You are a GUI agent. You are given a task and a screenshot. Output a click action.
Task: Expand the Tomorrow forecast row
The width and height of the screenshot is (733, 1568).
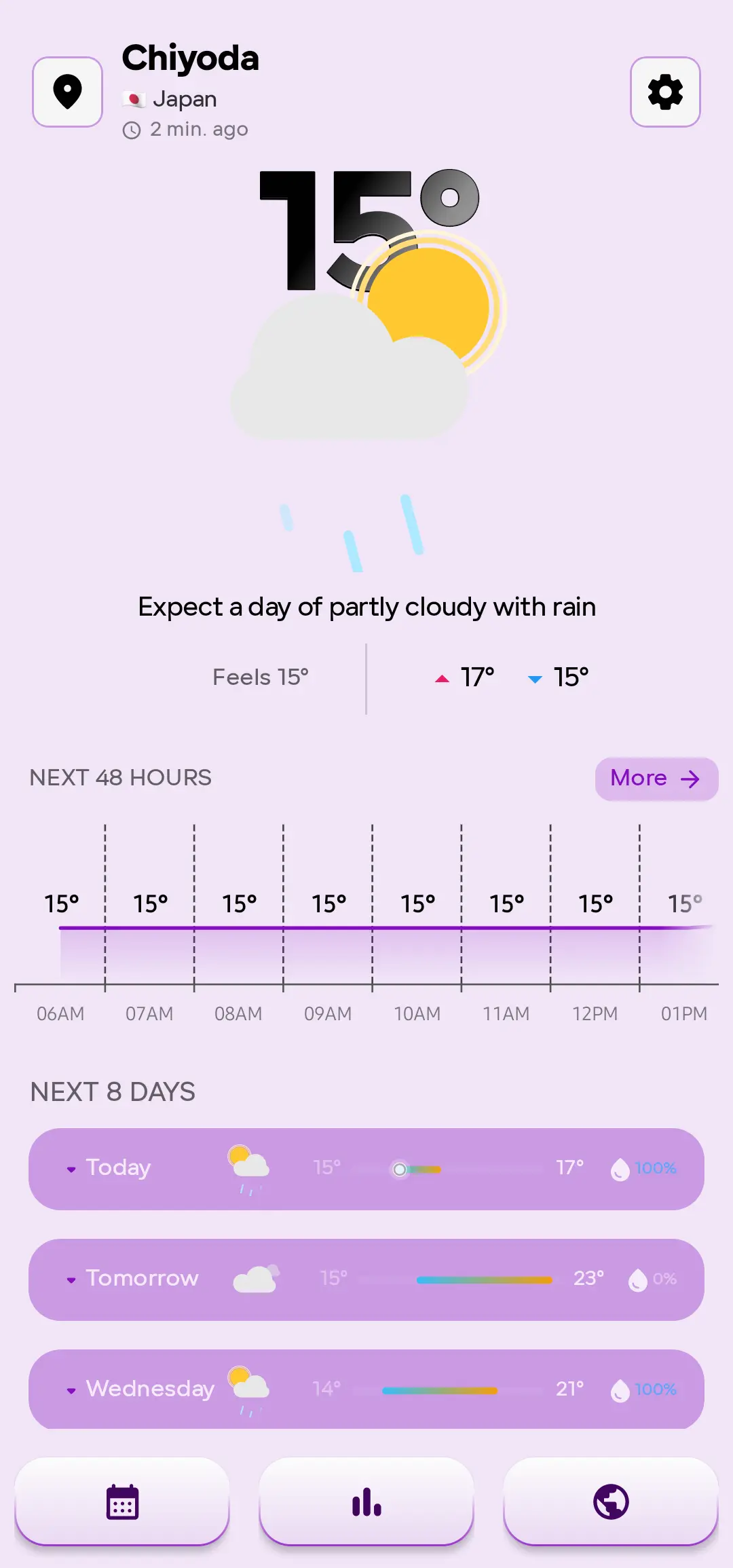click(x=71, y=1279)
